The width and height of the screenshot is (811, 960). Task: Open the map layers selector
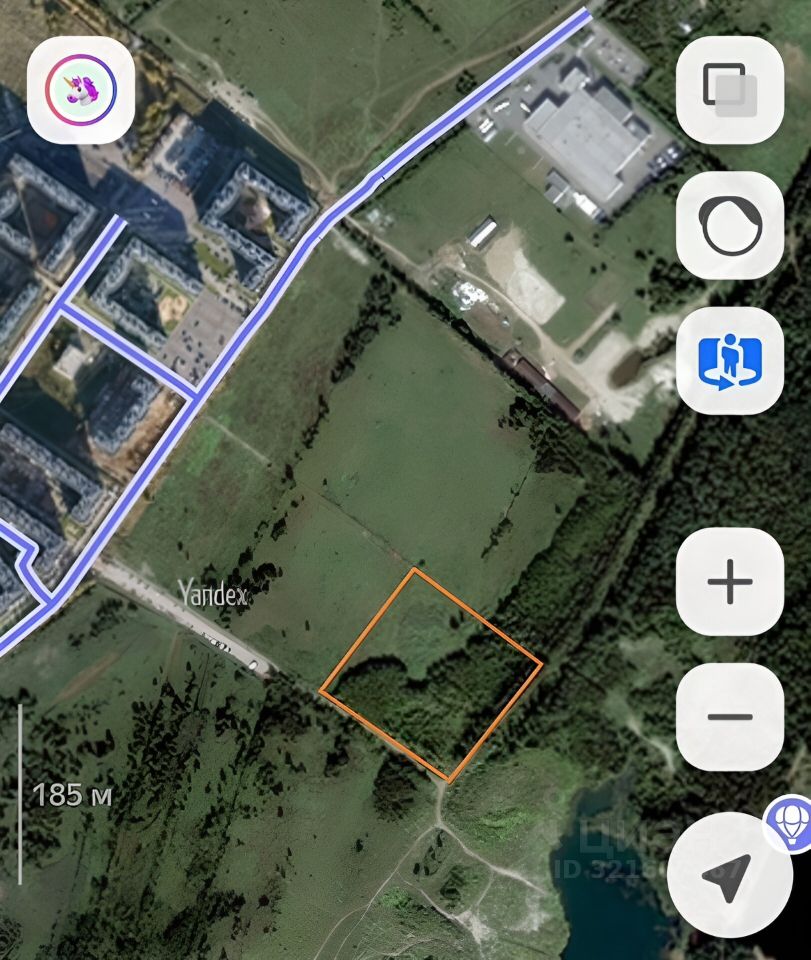coord(730,90)
